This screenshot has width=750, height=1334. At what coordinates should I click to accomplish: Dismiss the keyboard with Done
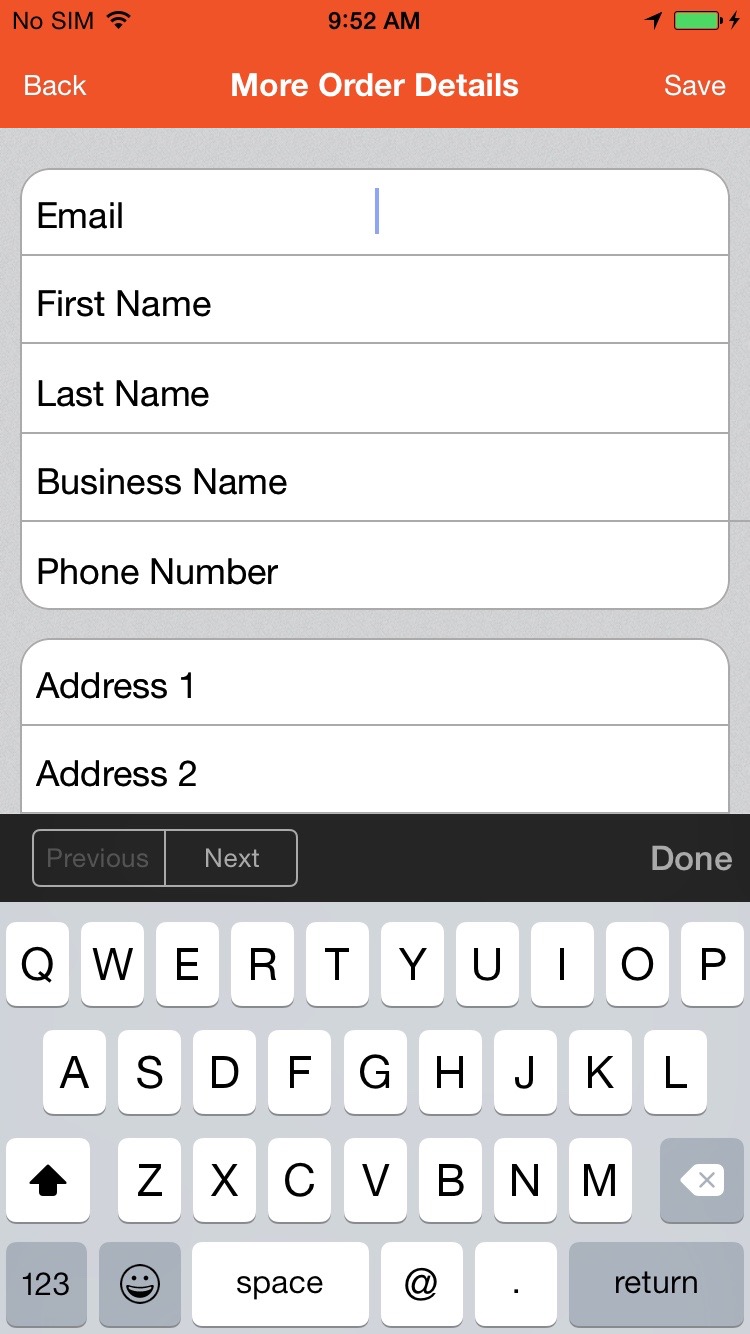691,858
